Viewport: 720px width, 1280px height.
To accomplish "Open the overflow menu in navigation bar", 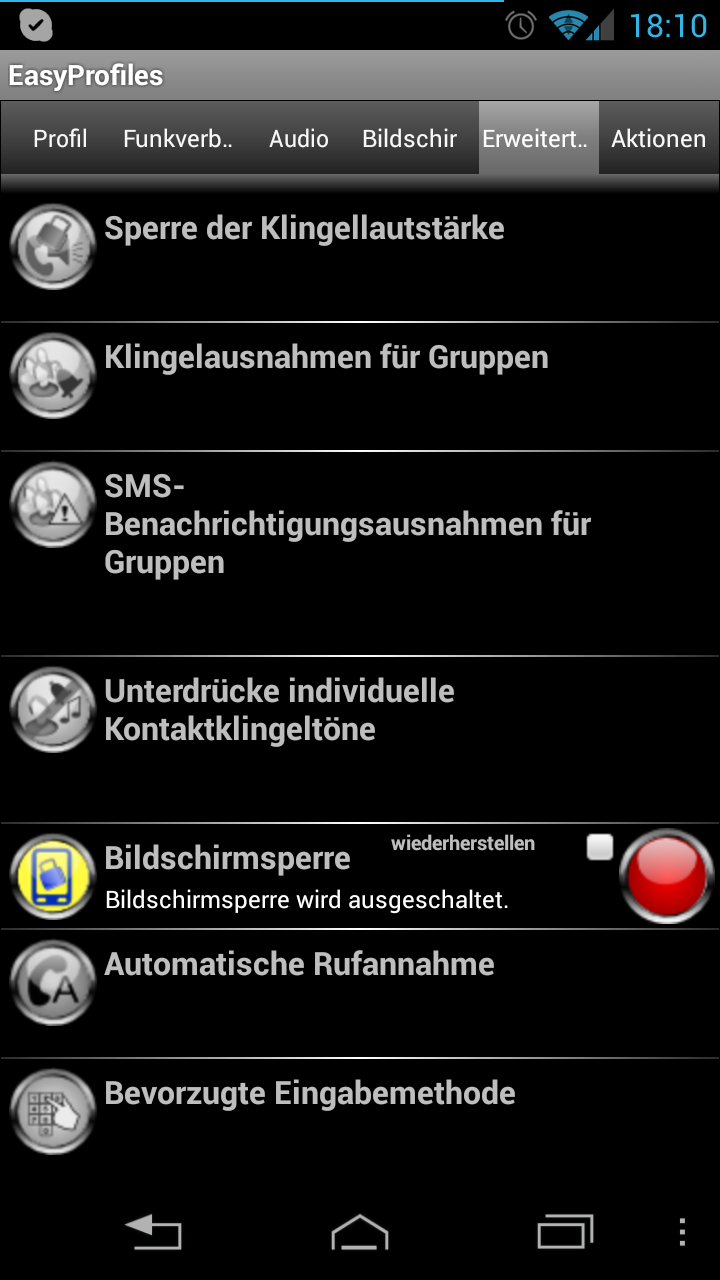I will coord(682,1232).
